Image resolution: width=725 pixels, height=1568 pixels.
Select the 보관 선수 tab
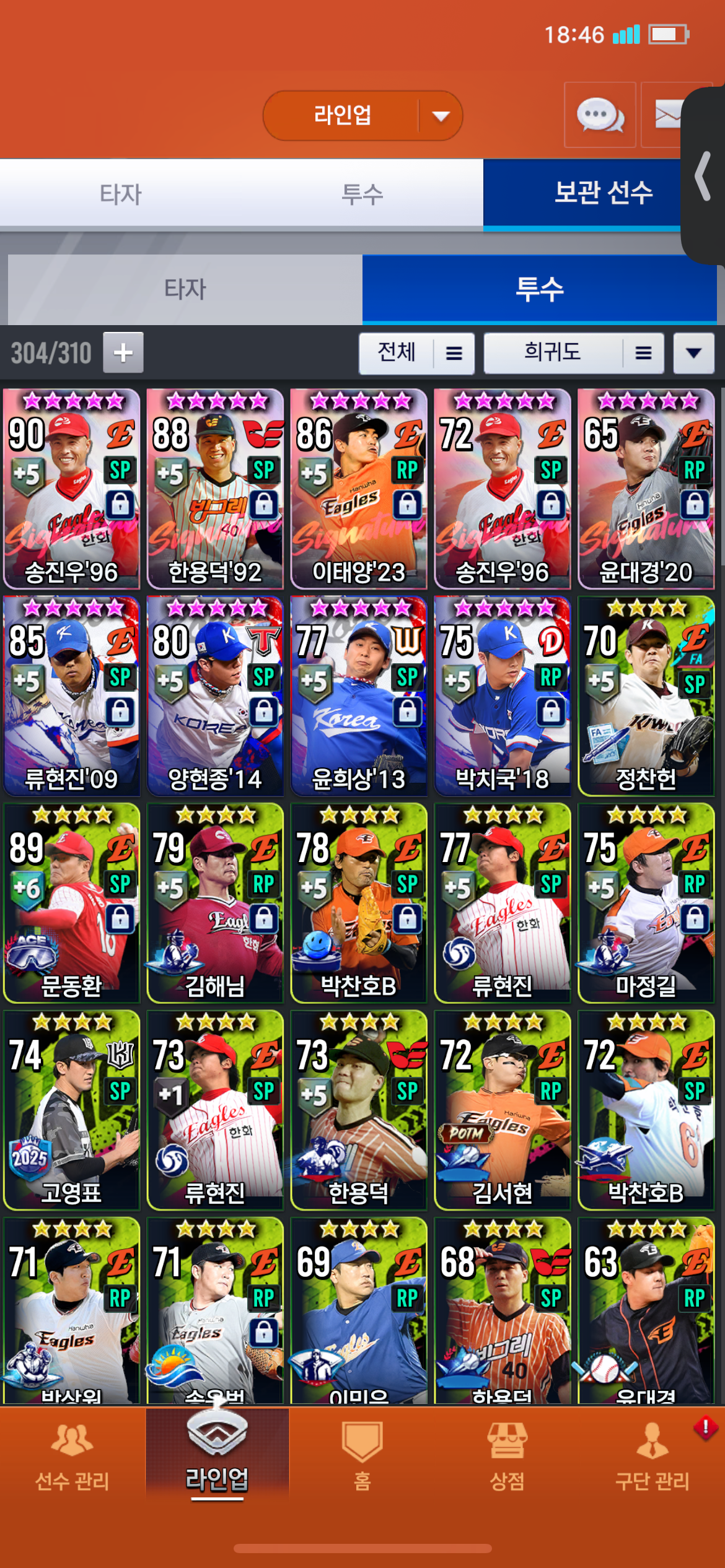click(x=602, y=193)
